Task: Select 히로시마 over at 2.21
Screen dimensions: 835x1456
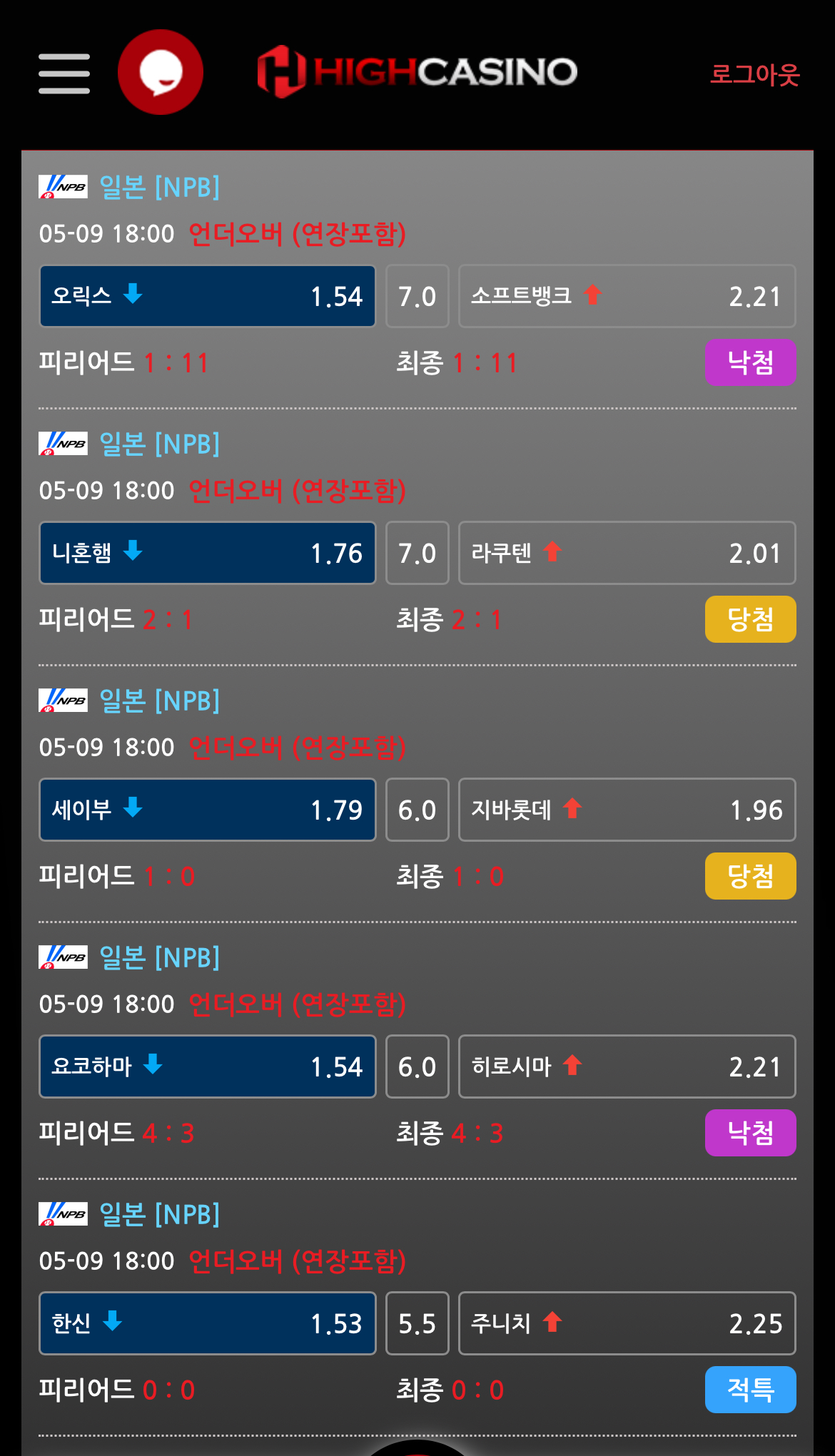Action: click(627, 1066)
